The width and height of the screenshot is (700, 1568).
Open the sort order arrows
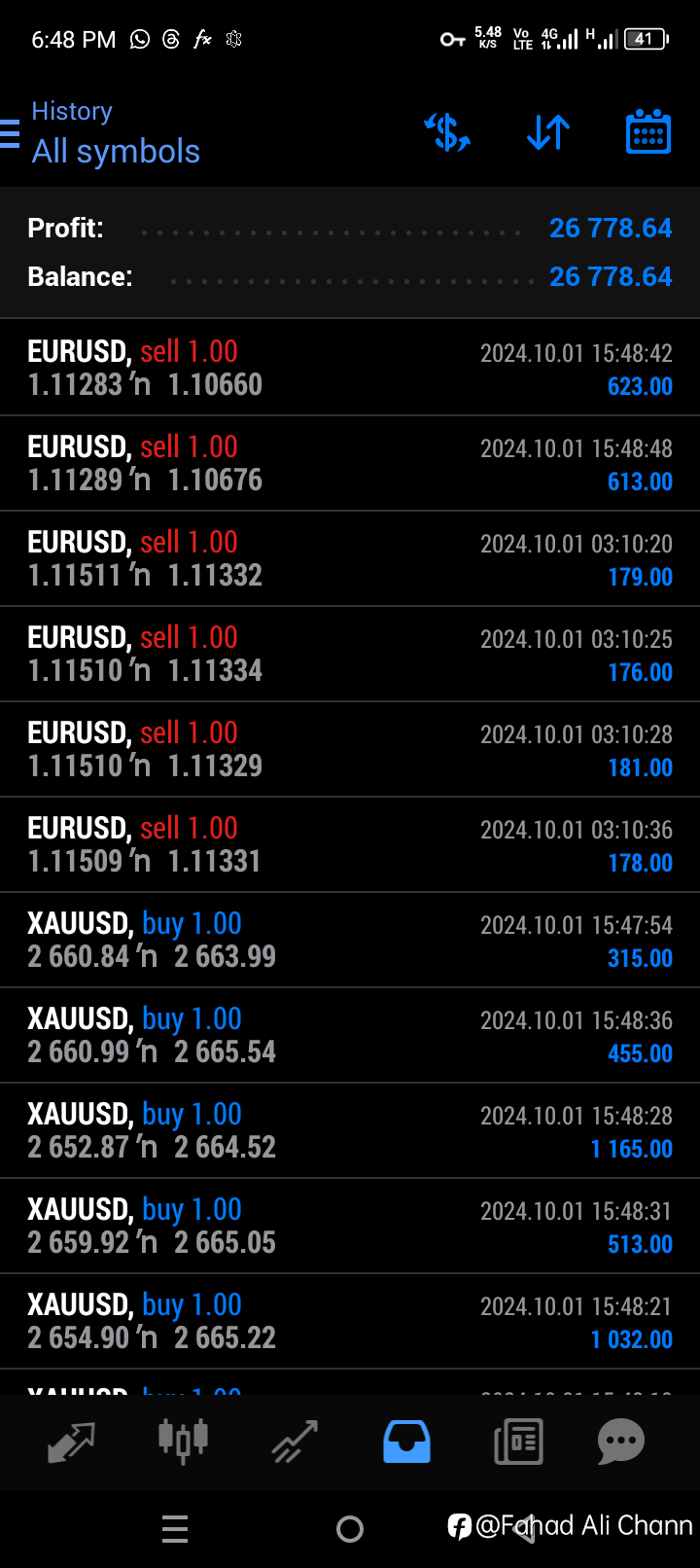[x=548, y=132]
